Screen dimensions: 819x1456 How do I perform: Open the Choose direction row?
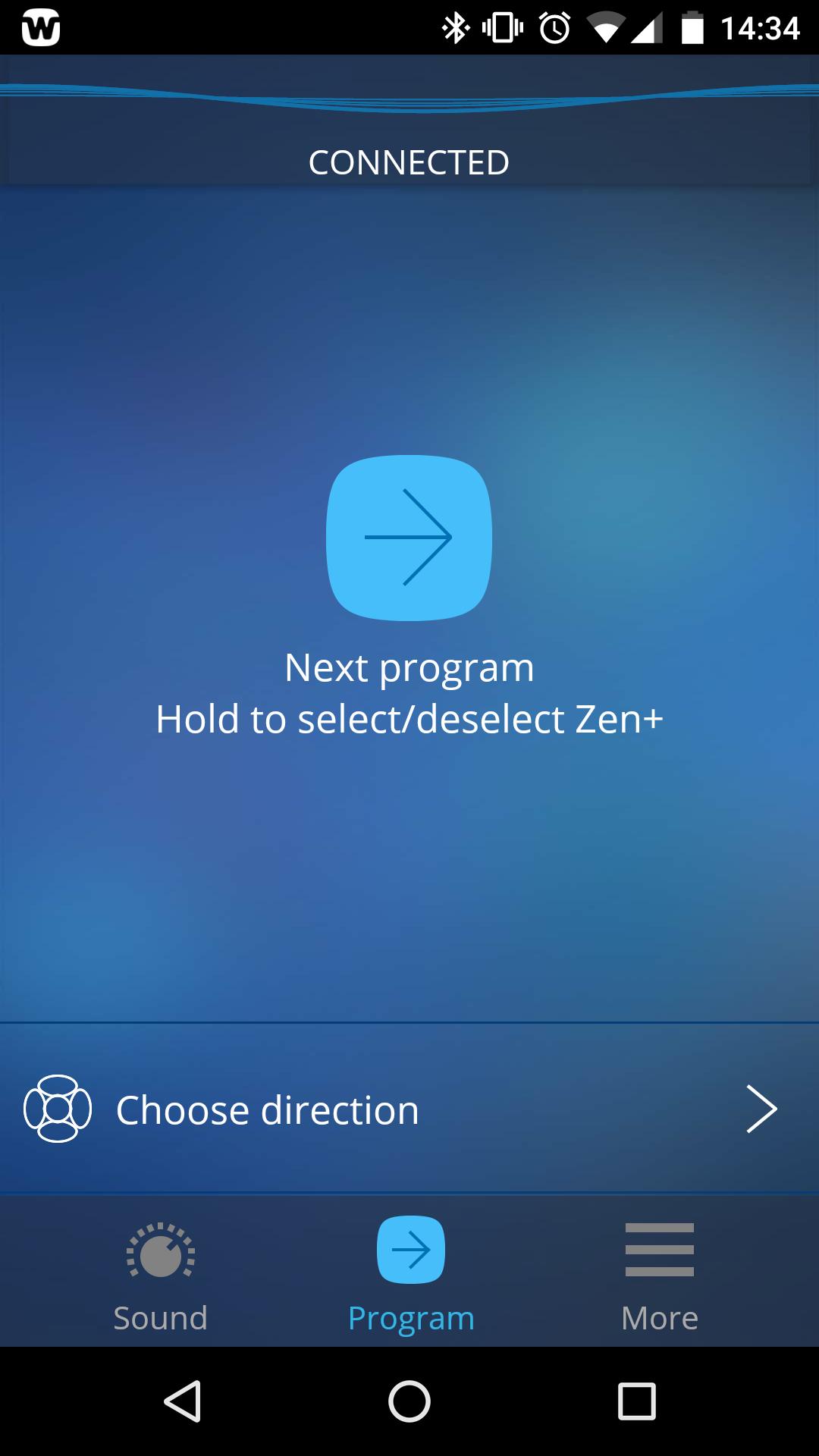409,1109
